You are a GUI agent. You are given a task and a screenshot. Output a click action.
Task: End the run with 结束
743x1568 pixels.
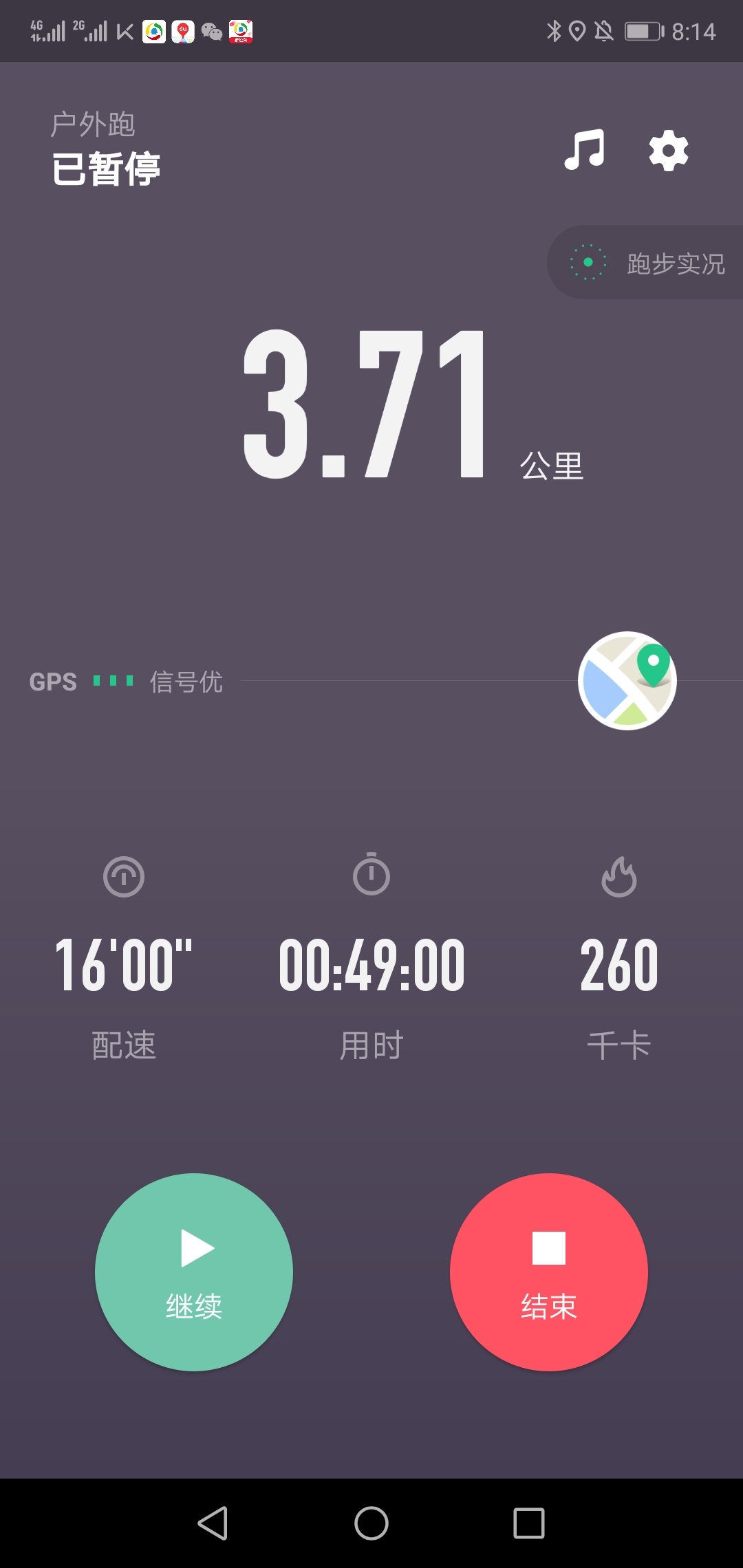pos(549,1272)
